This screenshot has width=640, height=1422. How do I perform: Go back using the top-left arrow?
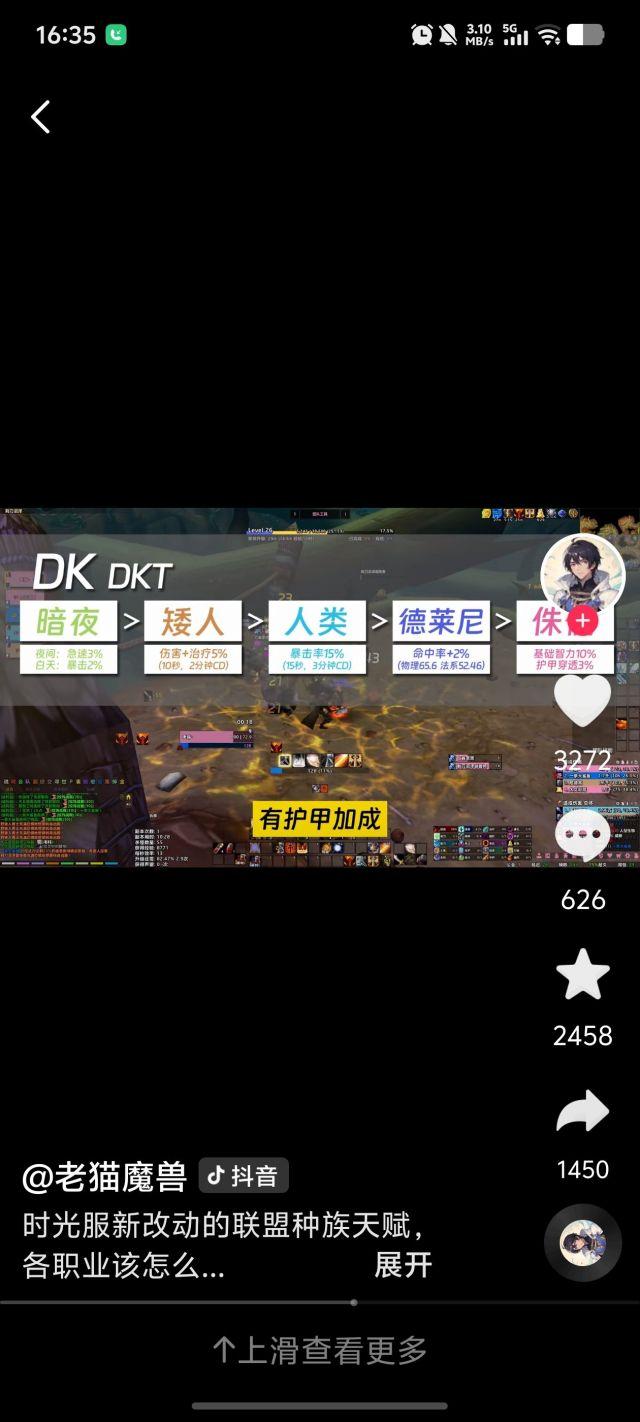point(40,118)
